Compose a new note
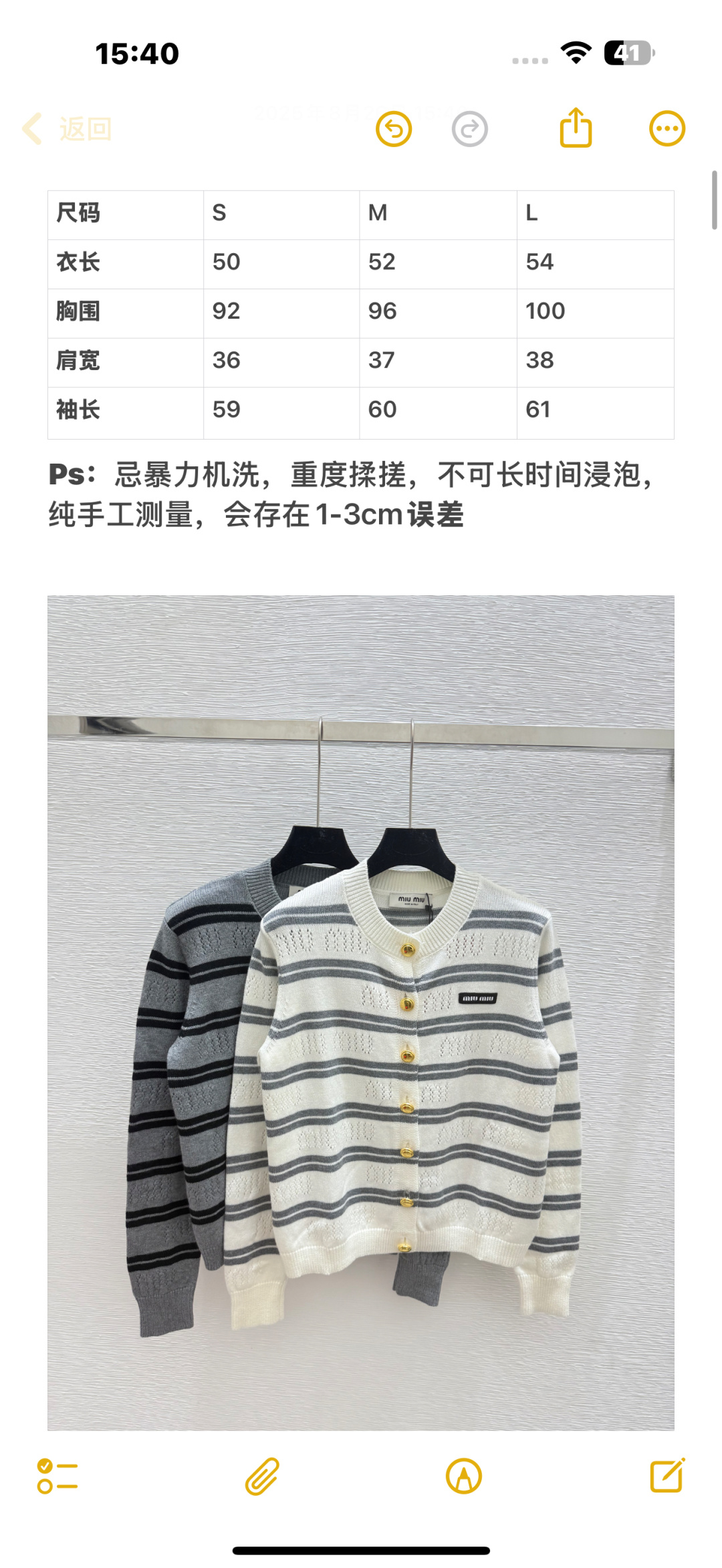 pyautogui.click(x=667, y=1475)
